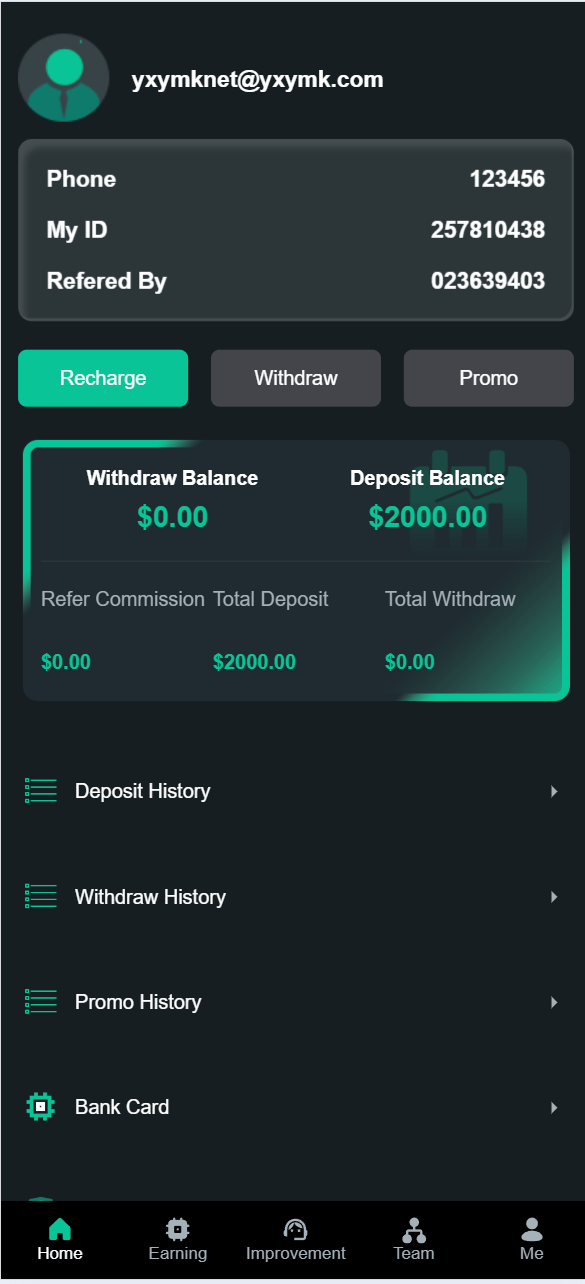This screenshot has width=585, height=1284.
Task: Tap the profile avatar picture
Action: (63, 78)
